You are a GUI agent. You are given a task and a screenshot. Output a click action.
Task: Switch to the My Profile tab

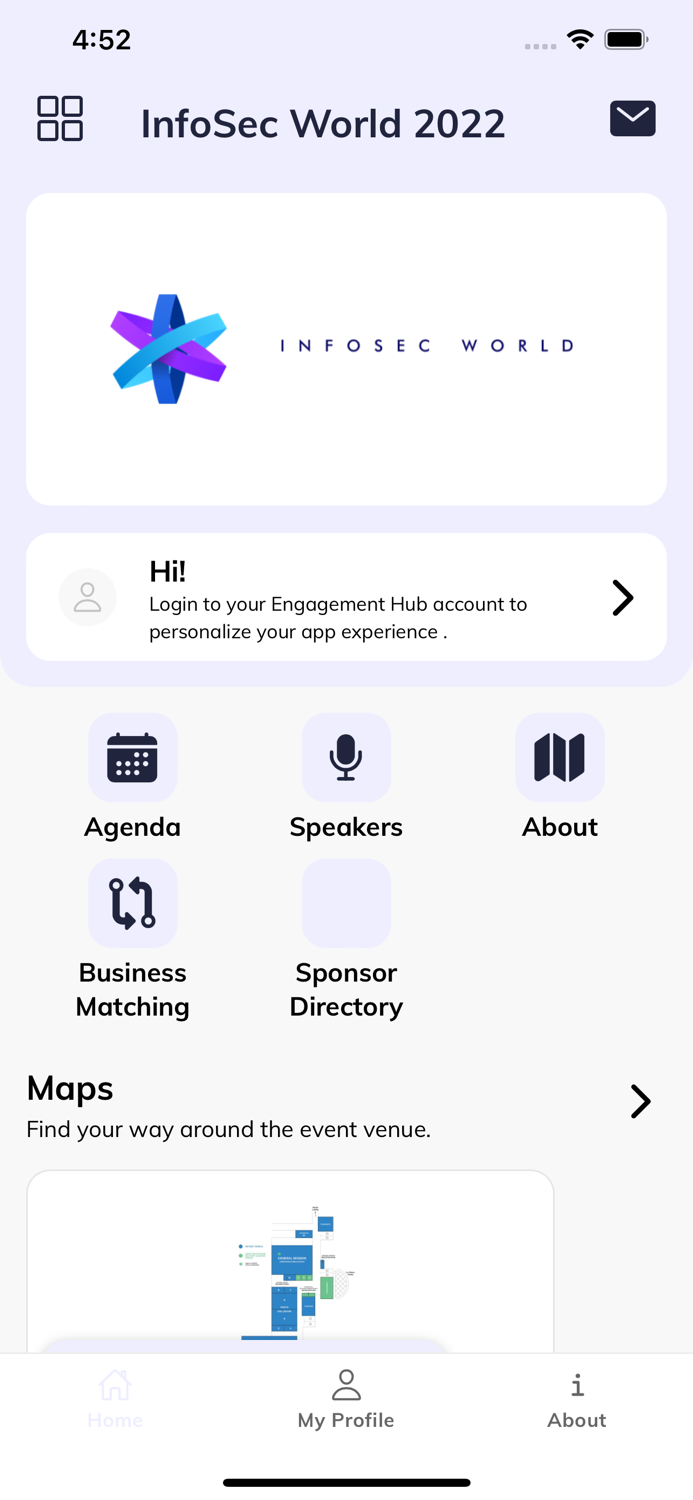click(x=346, y=1399)
